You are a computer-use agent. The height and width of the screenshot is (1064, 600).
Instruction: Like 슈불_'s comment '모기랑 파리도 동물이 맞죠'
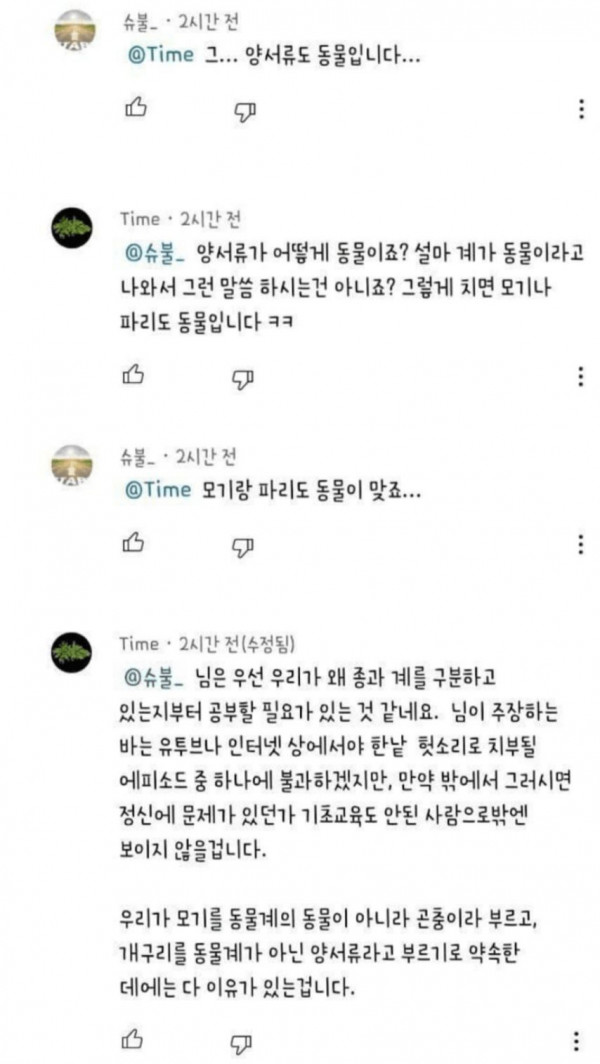134,544
